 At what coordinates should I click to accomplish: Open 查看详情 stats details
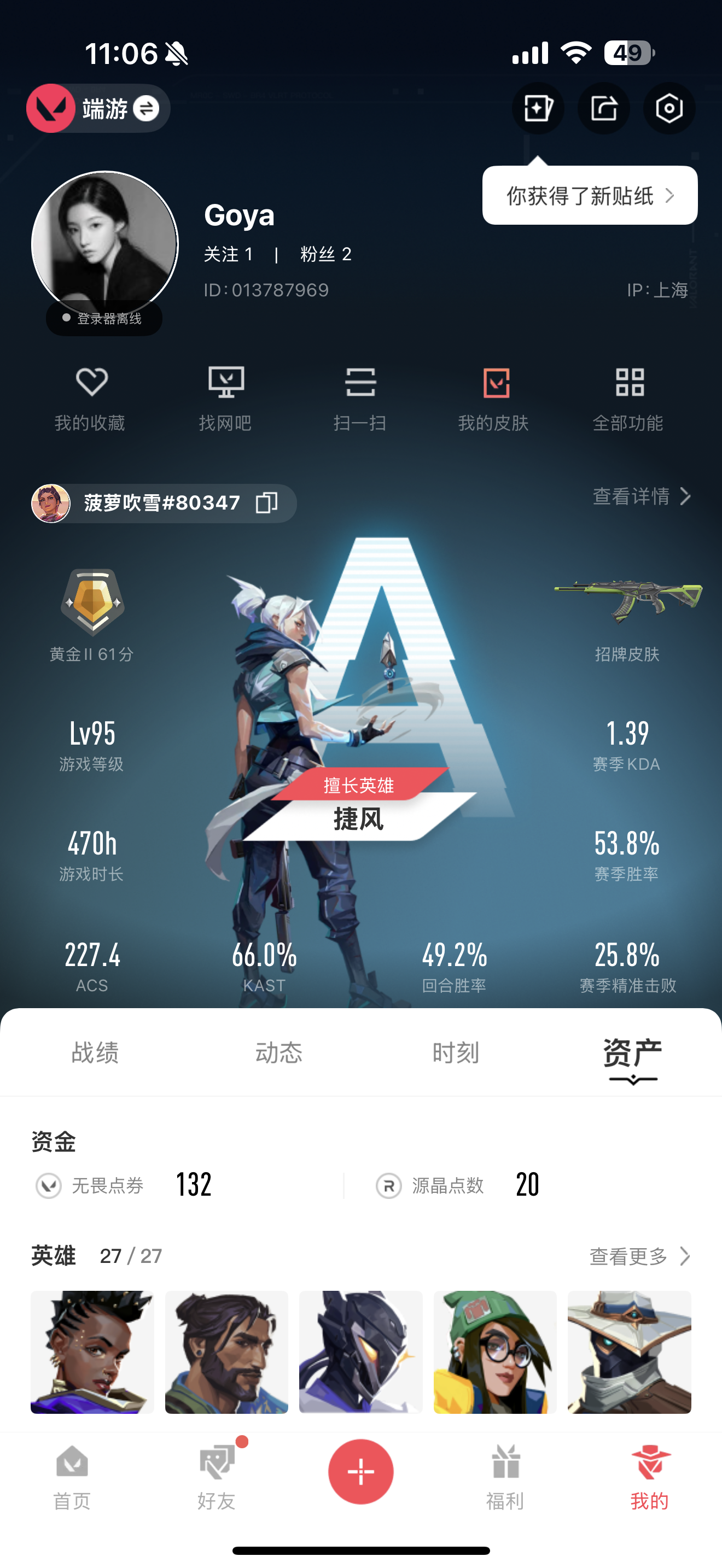pyautogui.click(x=642, y=496)
